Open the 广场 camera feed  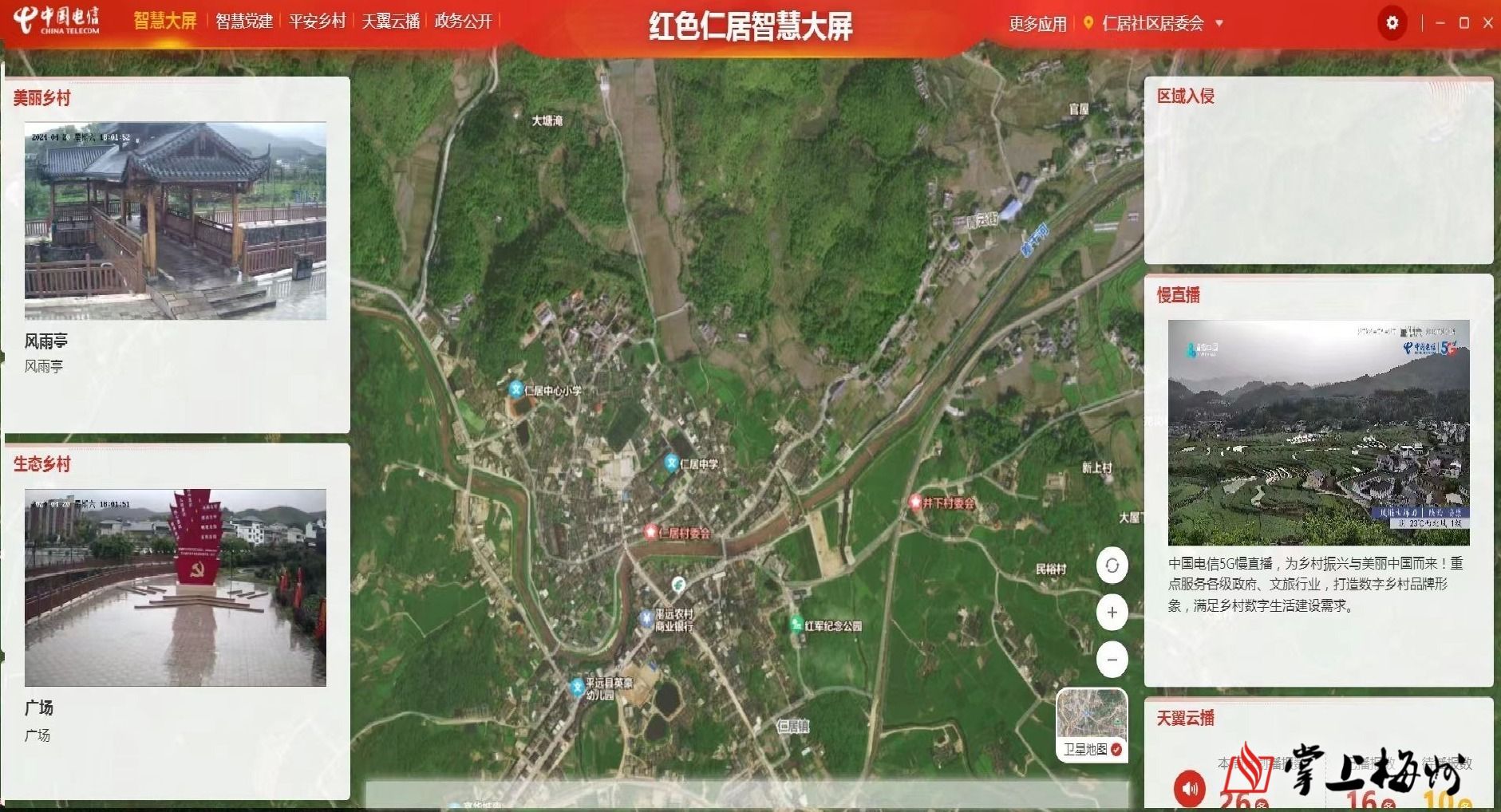point(176,588)
